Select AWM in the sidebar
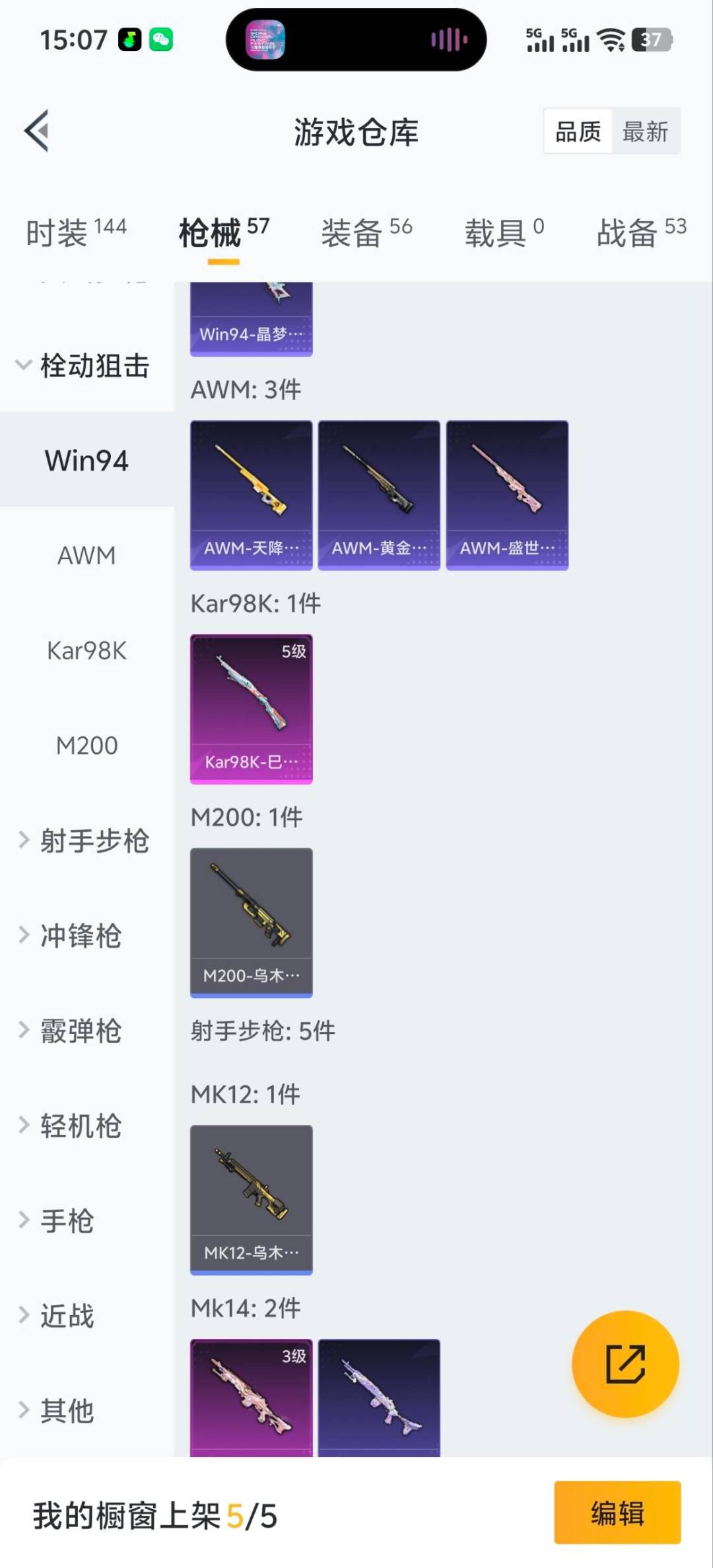The width and height of the screenshot is (713, 1568). click(86, 555)
